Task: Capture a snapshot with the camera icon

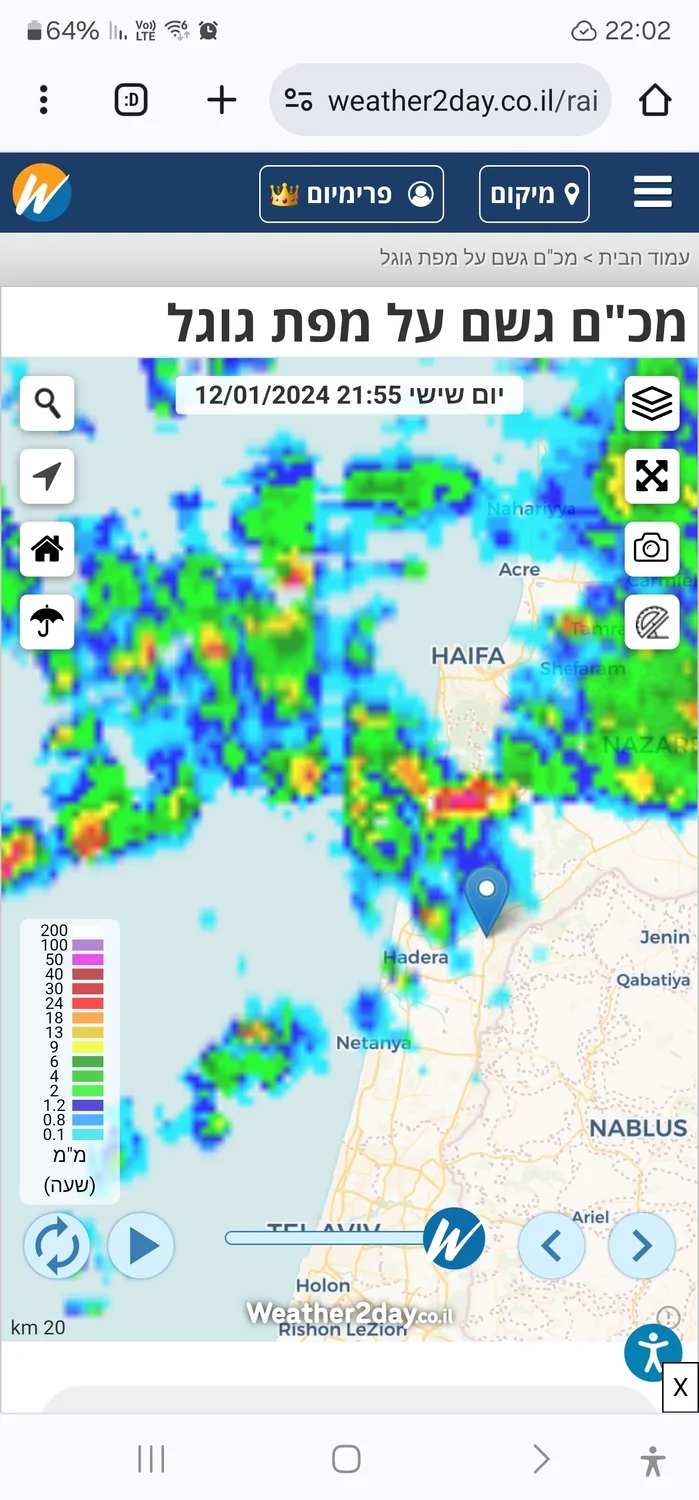Action: [x=652, y=549]
